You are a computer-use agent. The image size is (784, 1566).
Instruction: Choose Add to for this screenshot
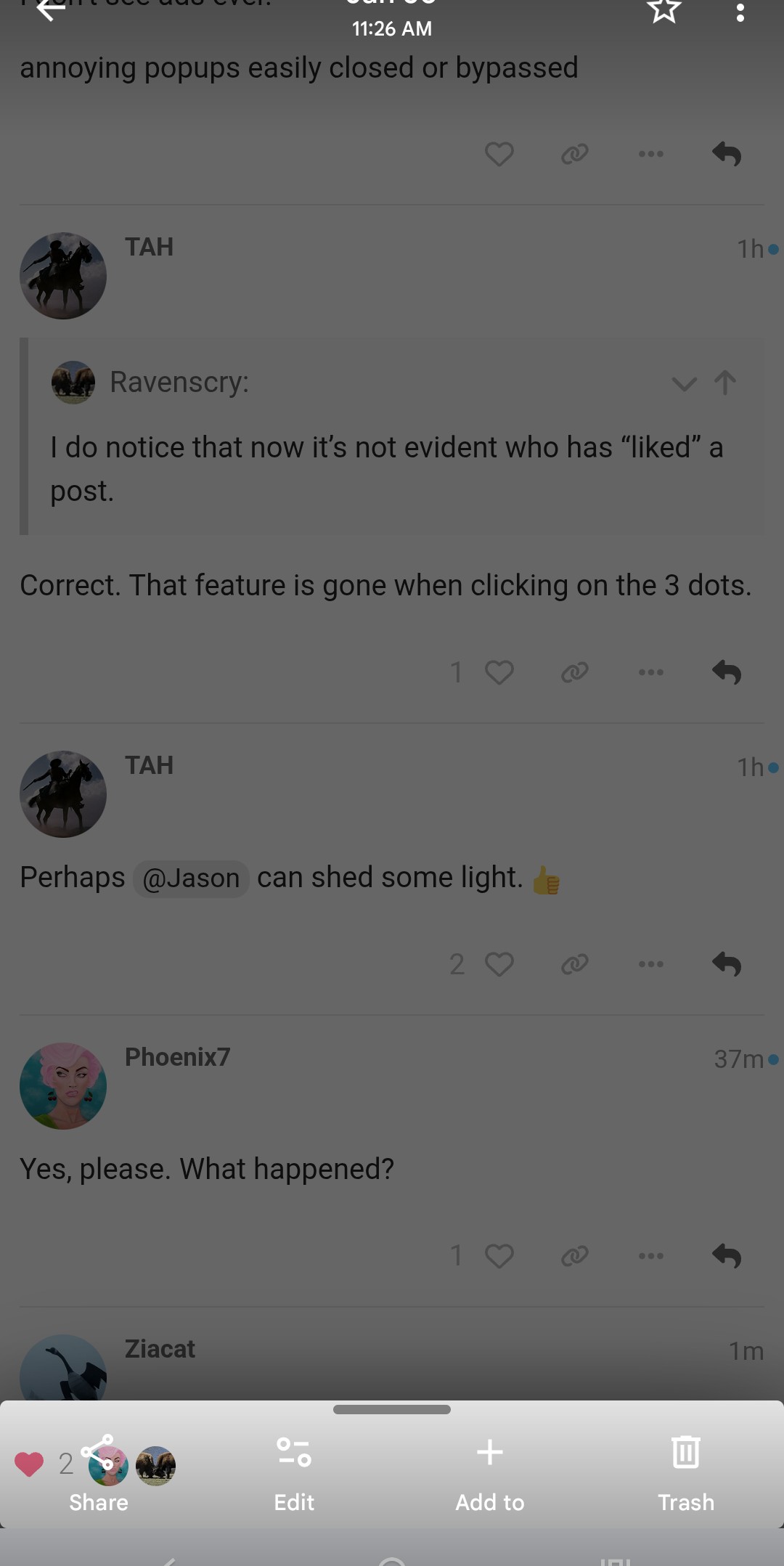(x=490, y=1474)
